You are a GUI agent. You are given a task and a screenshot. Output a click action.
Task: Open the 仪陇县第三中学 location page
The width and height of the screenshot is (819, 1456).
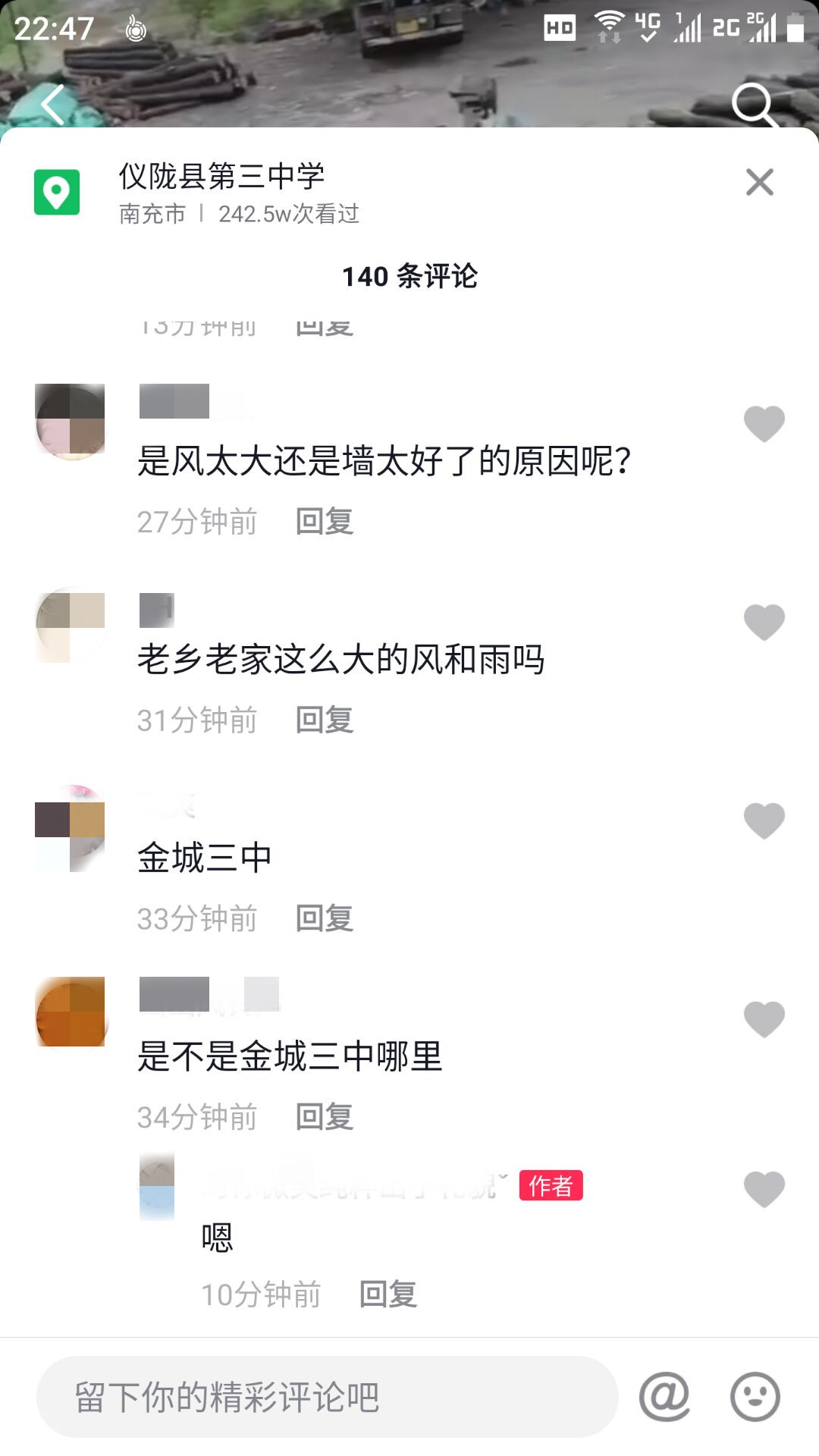[221, 177]
